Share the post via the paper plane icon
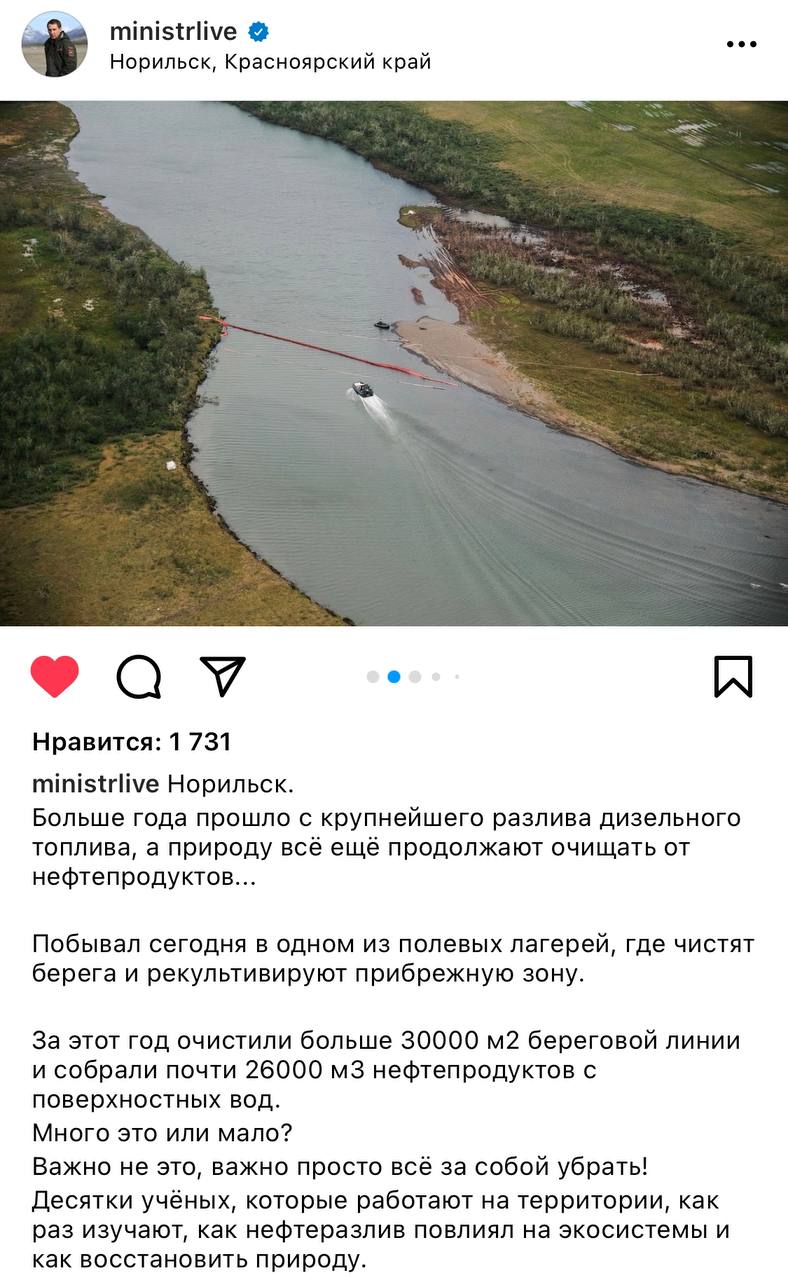788x1280 pixels. tap(222, 676)
